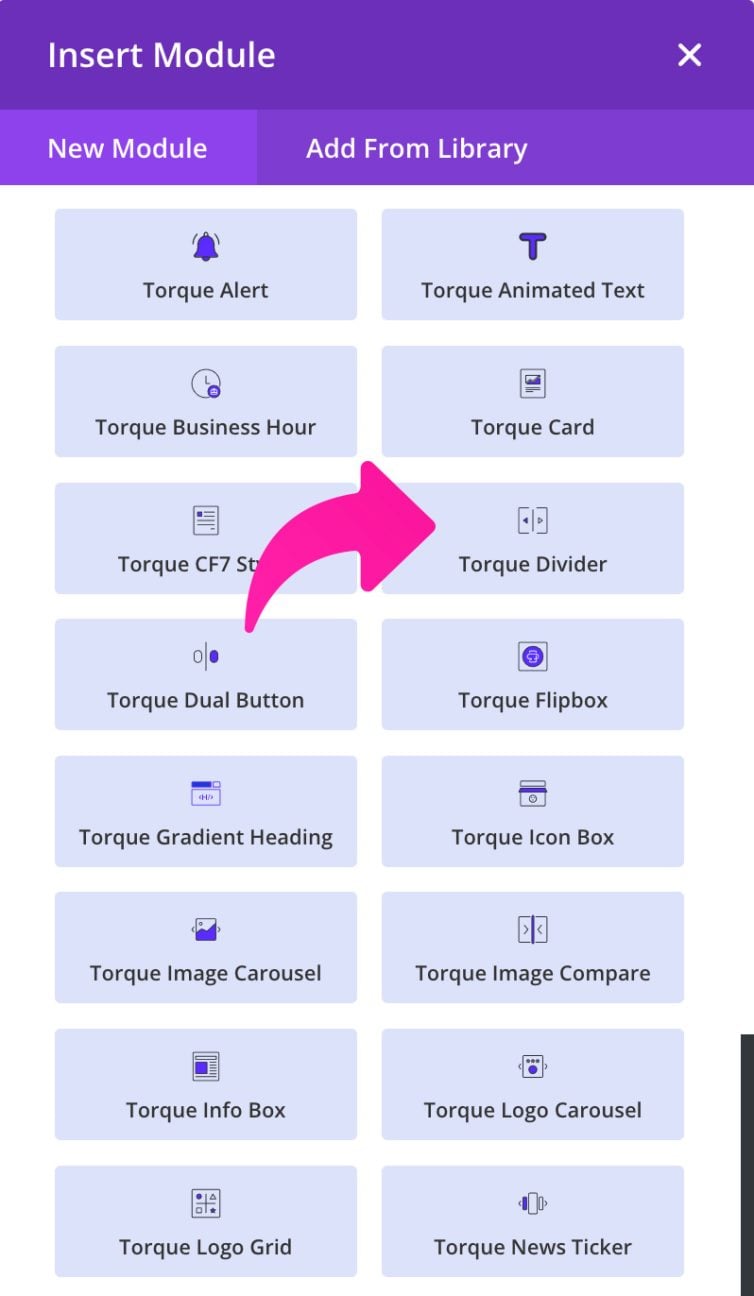This screenshot has width=754, height=1296.
Task: Select the Torque Image Carousel icon
Action: (x=206, y=929)
